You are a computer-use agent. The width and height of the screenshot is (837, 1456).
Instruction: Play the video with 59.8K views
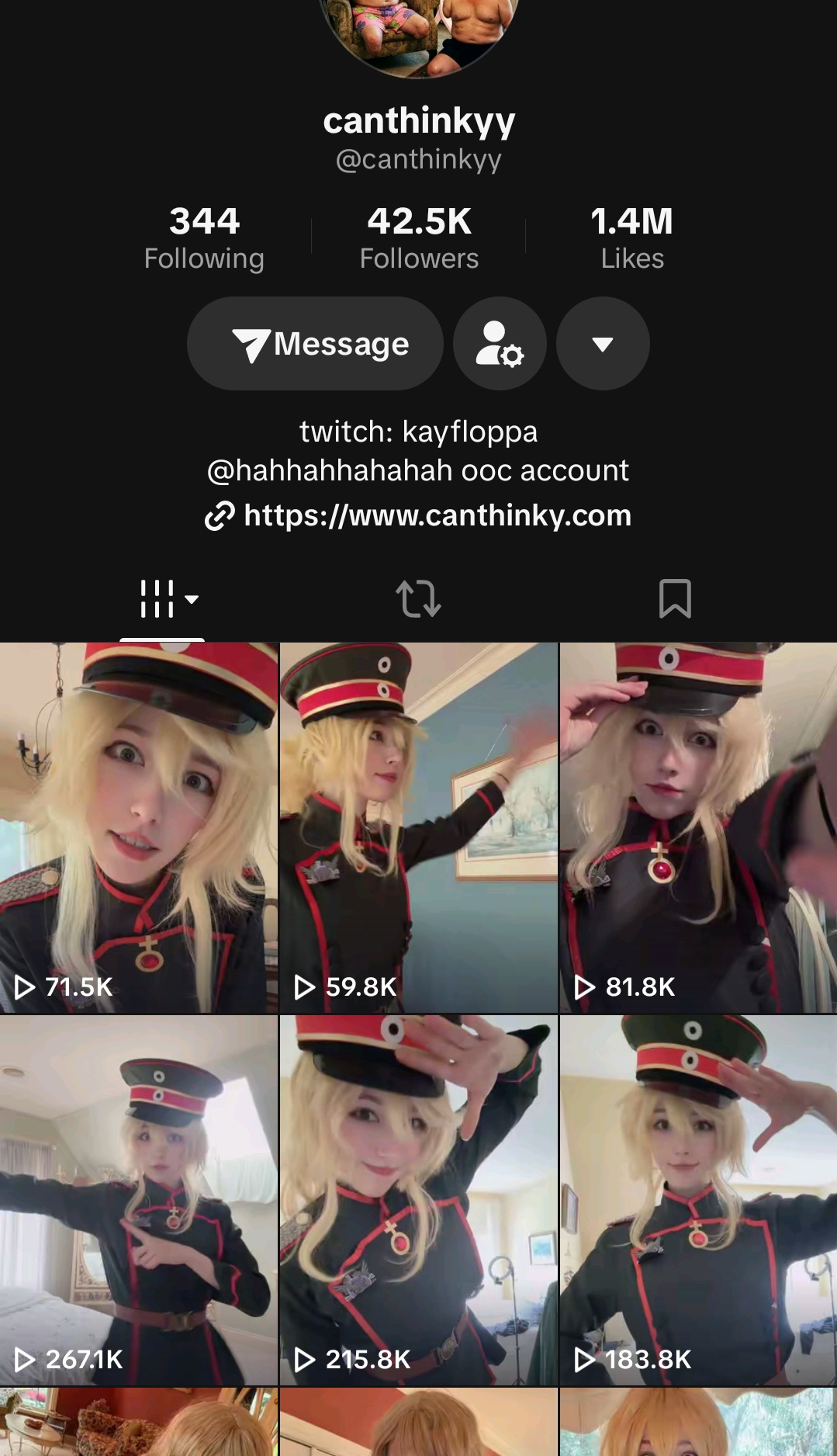[x=419, y=827]
